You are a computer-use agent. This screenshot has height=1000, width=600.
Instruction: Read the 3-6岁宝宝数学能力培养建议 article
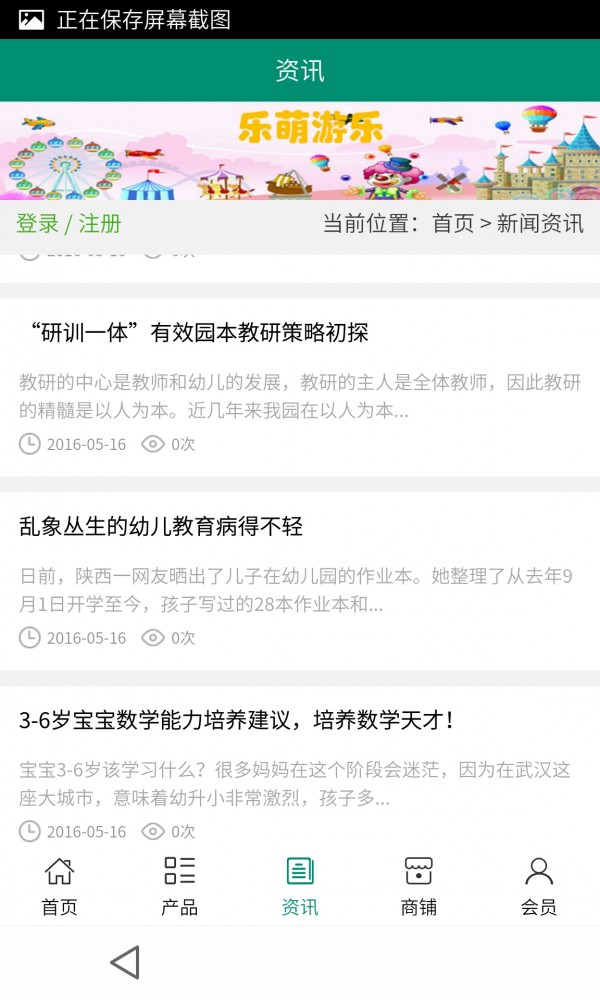237,719
